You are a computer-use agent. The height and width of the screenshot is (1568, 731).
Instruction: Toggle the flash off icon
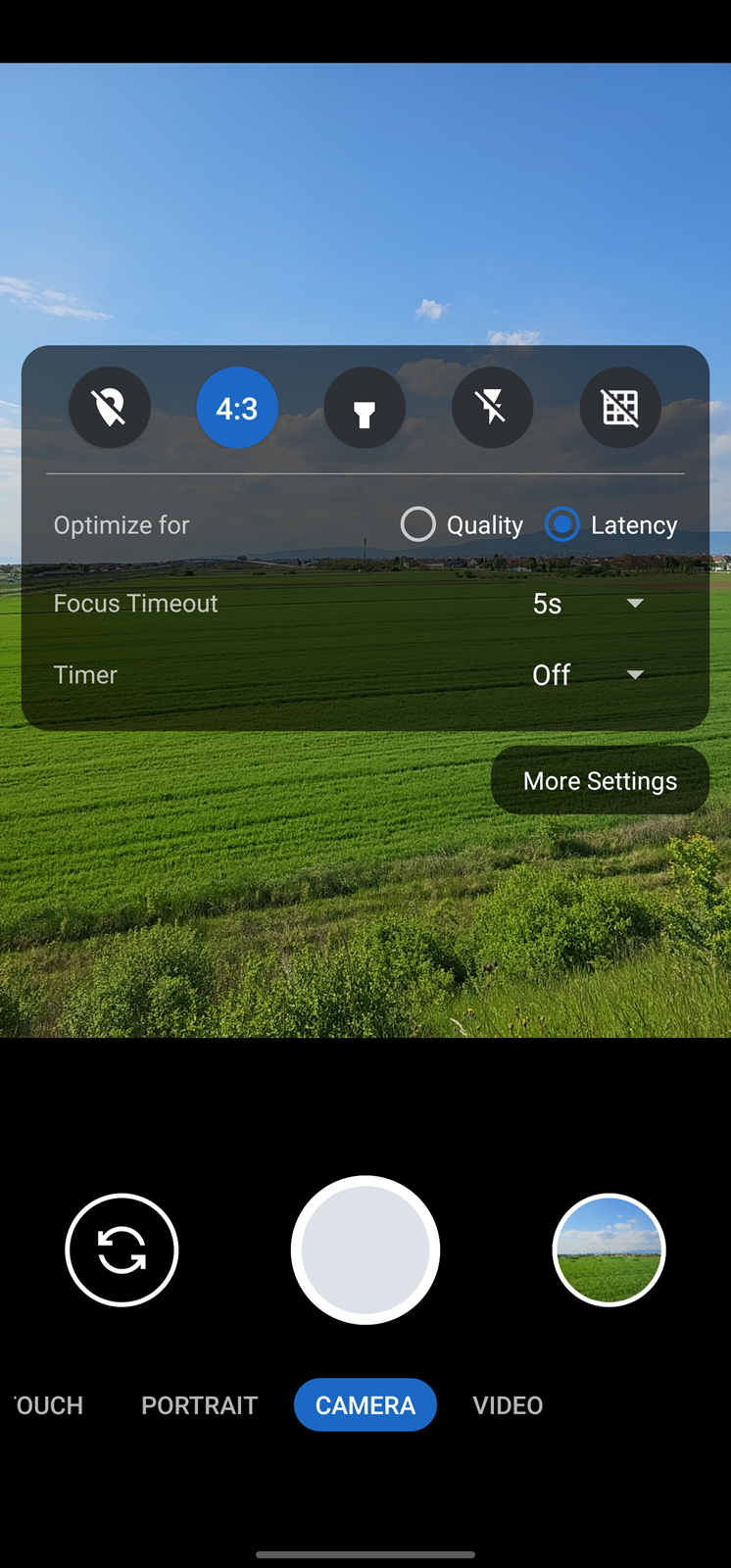pyautogui.click(x=492, y=408)
